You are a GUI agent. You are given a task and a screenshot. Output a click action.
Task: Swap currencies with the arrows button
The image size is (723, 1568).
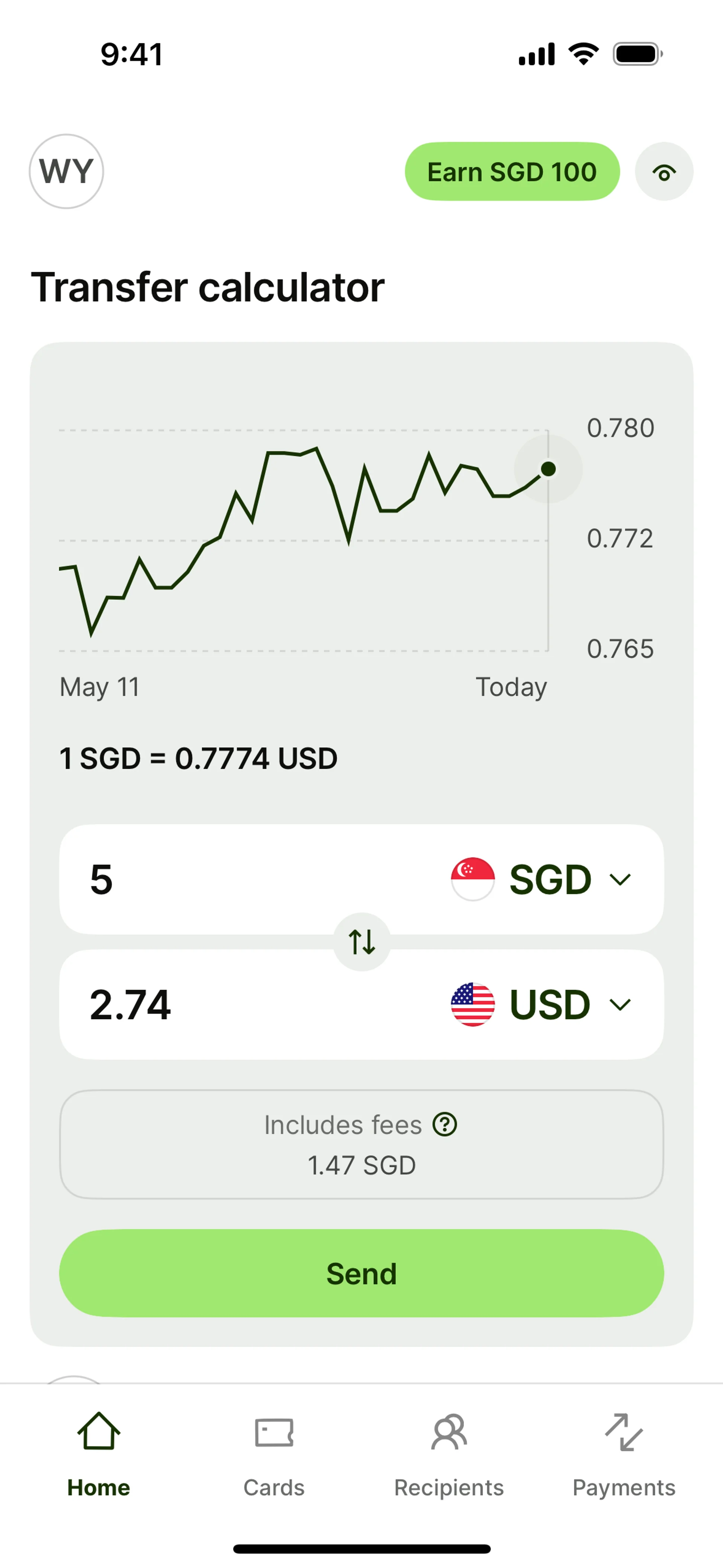pos(361,941)
